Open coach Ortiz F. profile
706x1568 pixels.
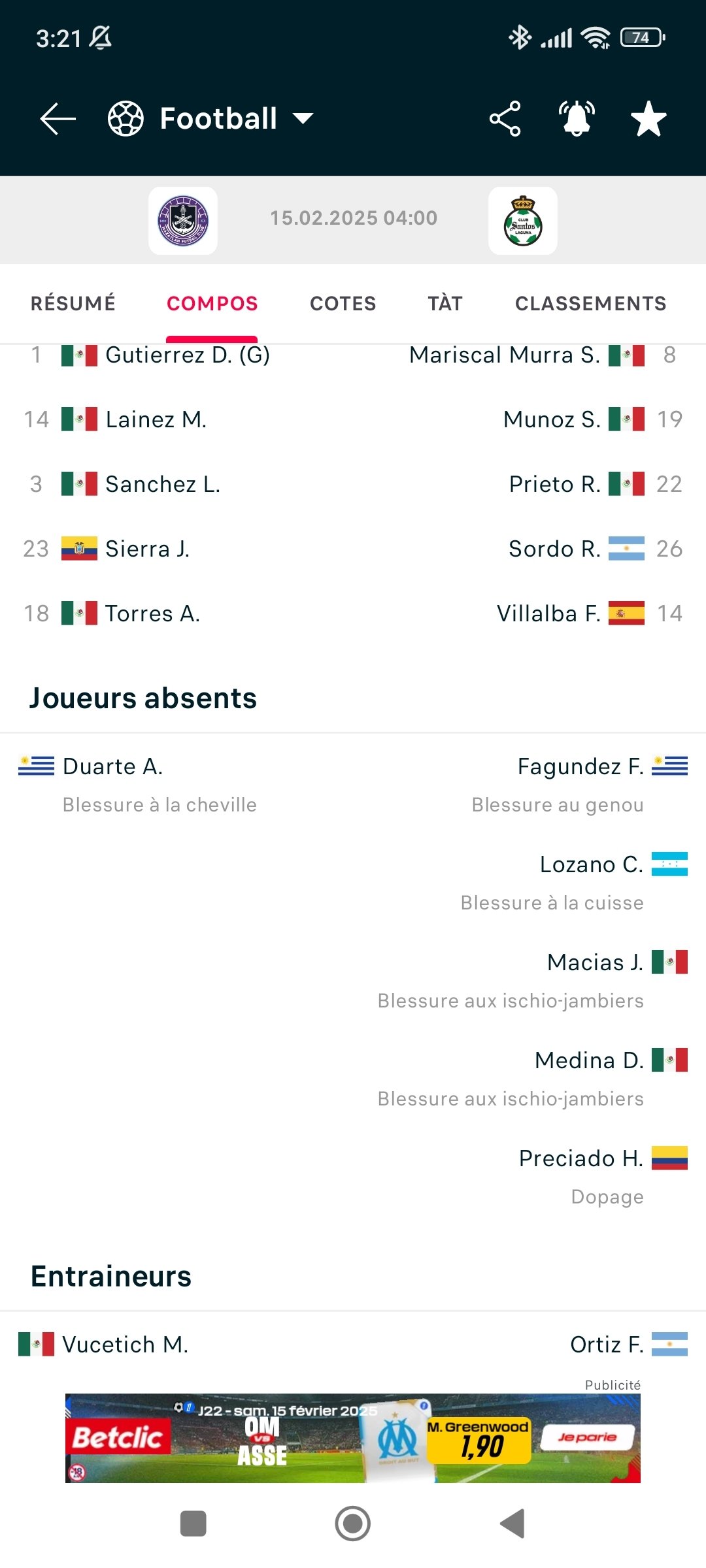(x=607, y=1345)
